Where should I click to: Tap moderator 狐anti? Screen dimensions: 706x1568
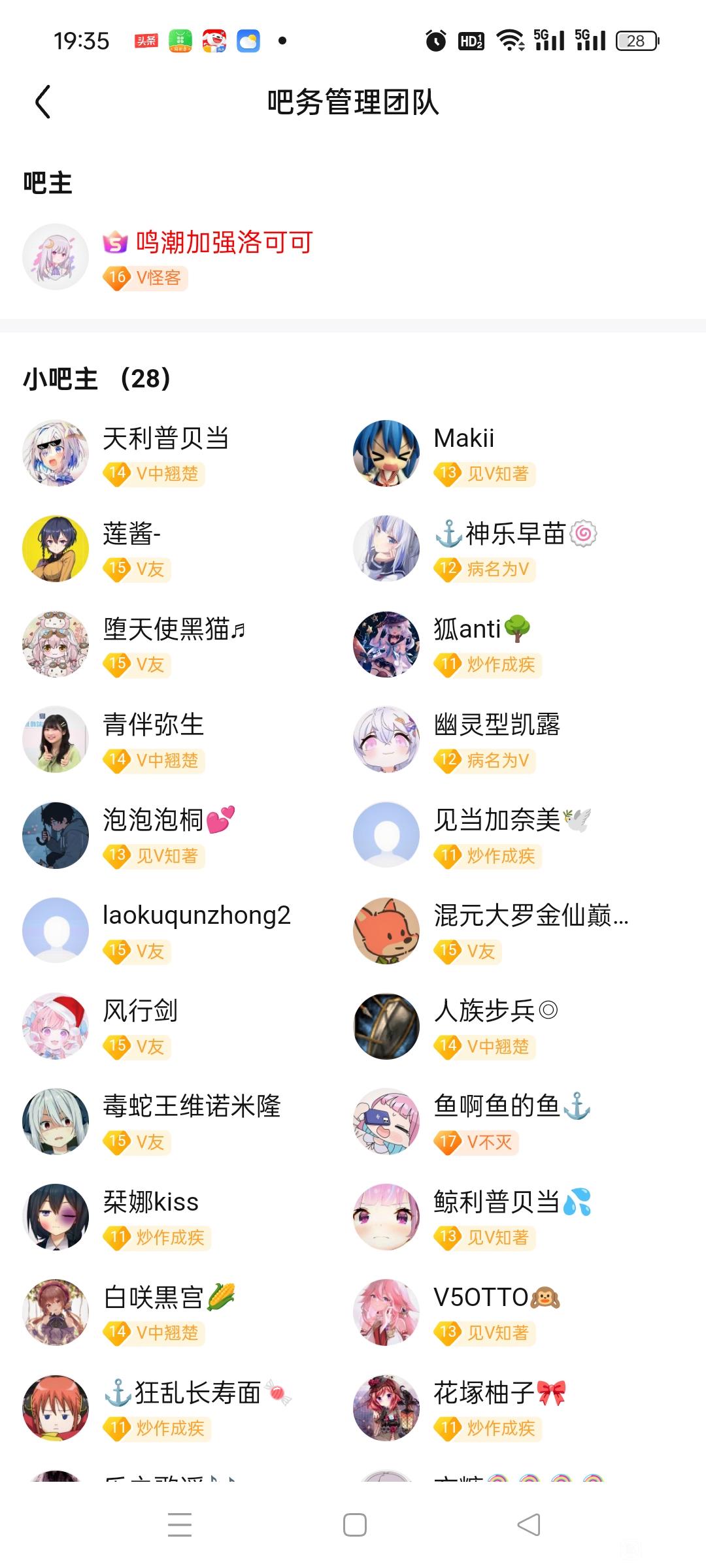tap(467, 629)
